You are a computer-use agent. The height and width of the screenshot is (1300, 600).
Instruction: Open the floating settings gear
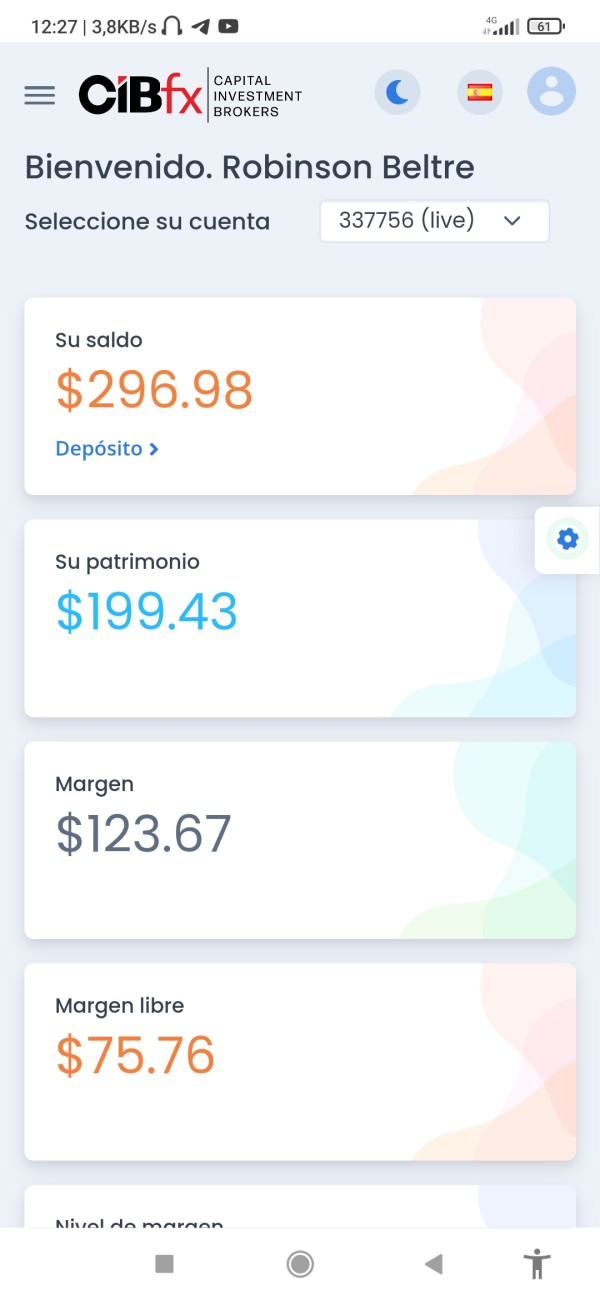click(567, 540)
